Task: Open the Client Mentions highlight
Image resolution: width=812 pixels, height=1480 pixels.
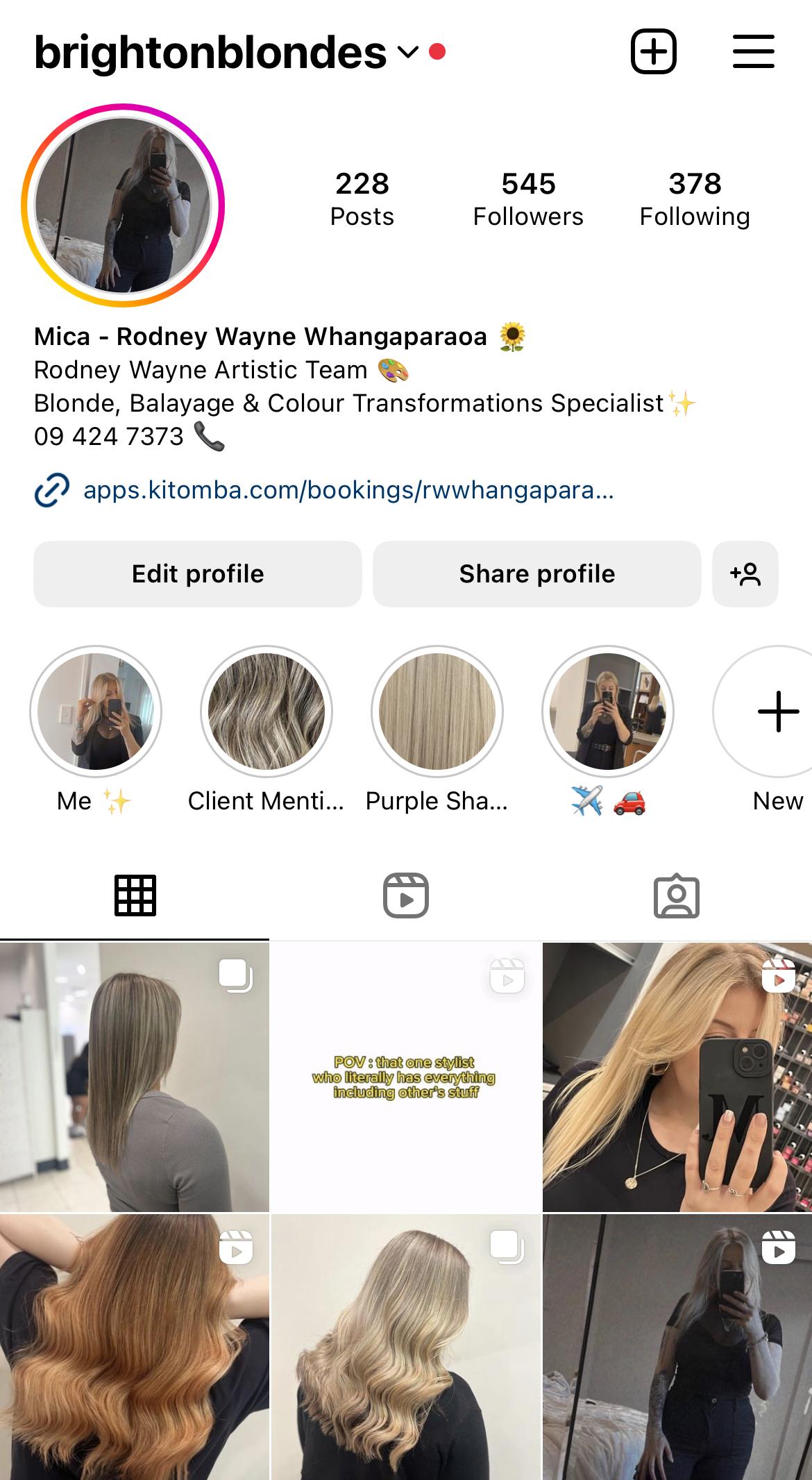Action: [x=267, y=712]
